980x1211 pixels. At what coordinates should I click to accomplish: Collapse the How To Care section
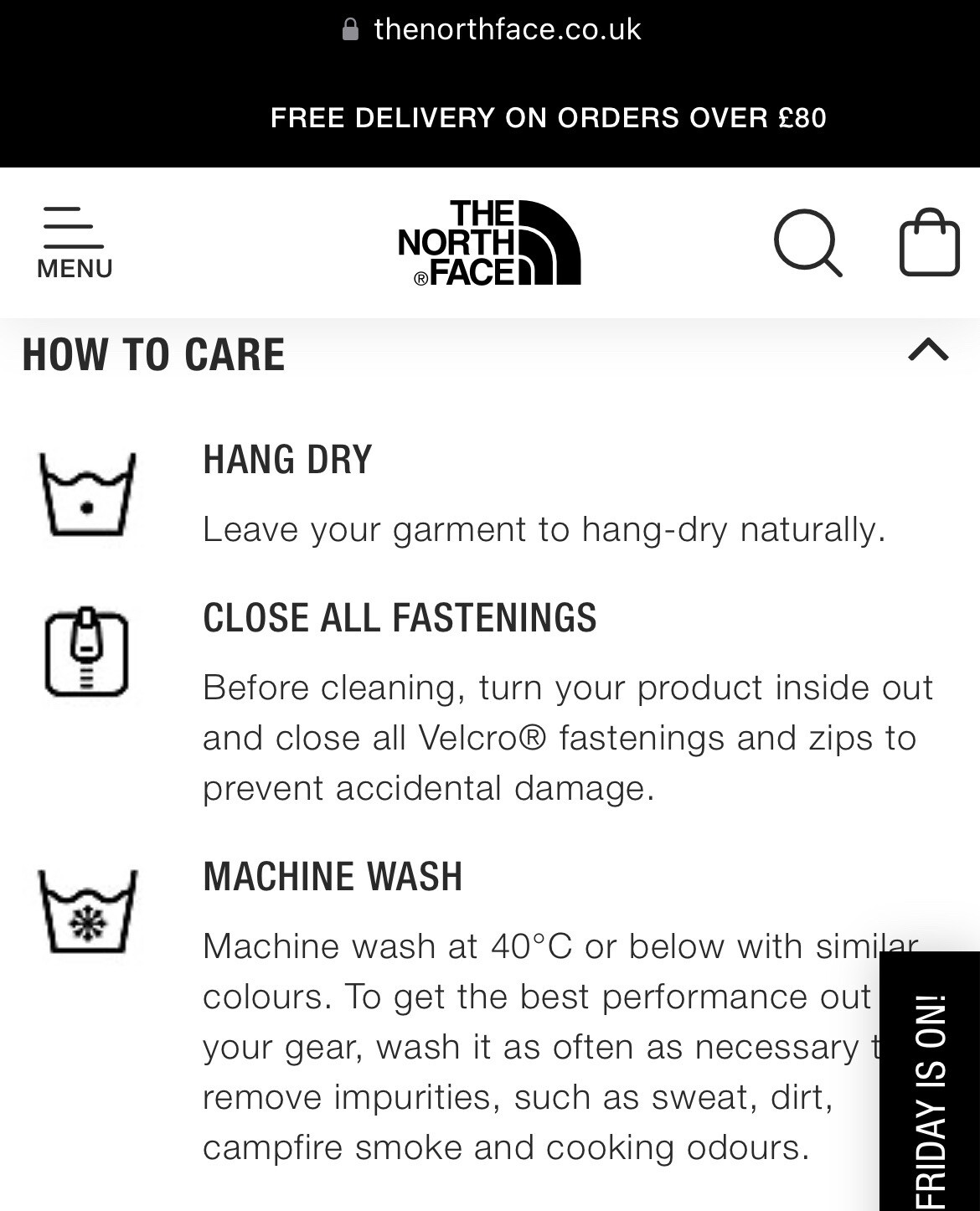tap(928, 350)
